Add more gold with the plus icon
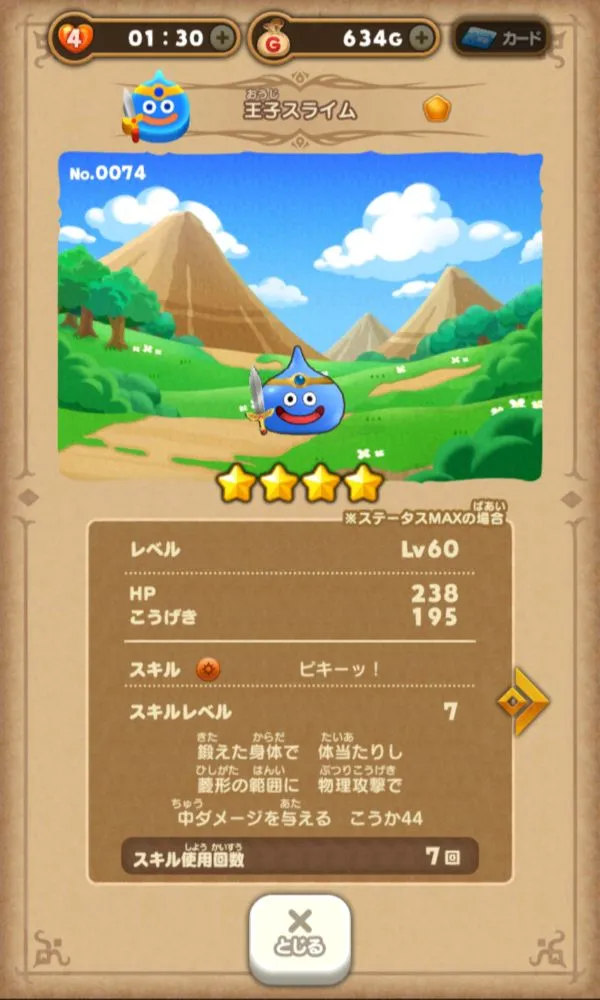 click(x=421, y=39)
